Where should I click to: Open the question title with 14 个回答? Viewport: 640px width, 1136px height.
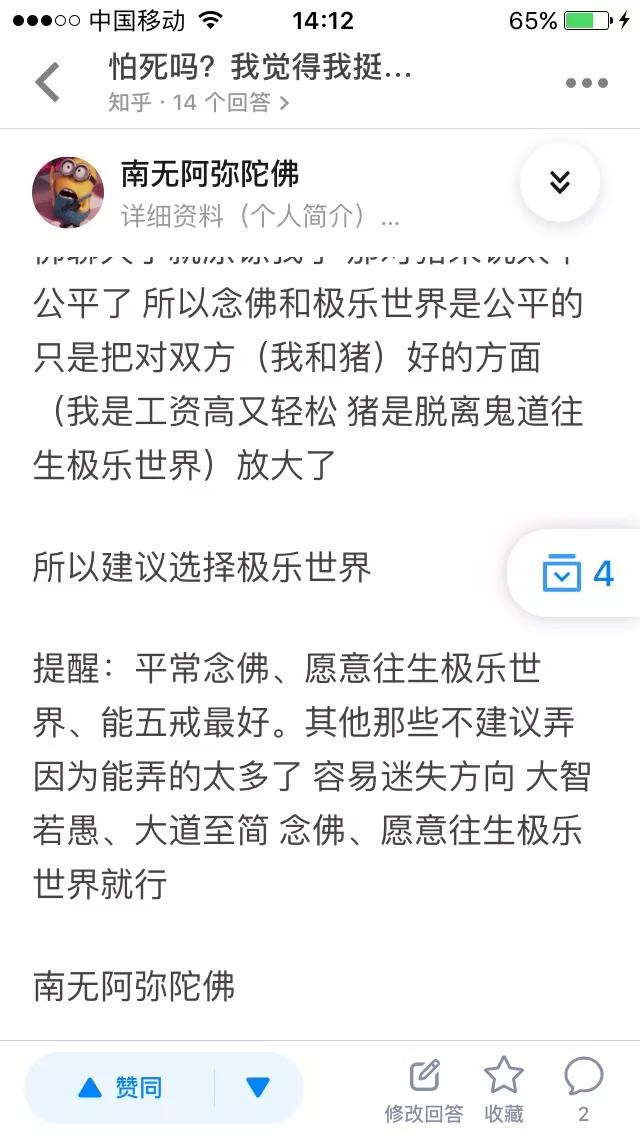click(x=260, y=82)
